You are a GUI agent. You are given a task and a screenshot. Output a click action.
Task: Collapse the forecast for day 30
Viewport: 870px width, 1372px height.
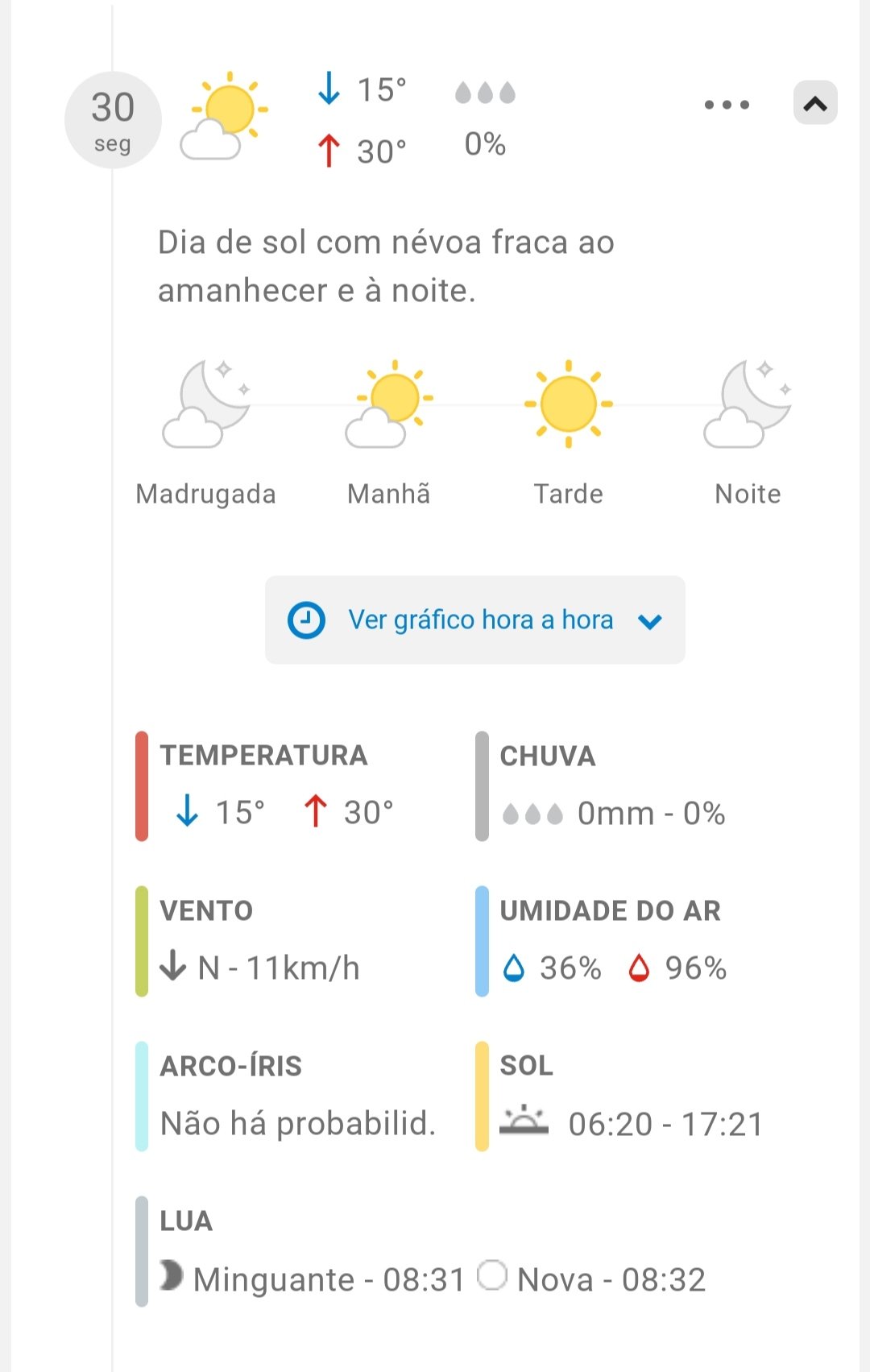coord(814,103)
